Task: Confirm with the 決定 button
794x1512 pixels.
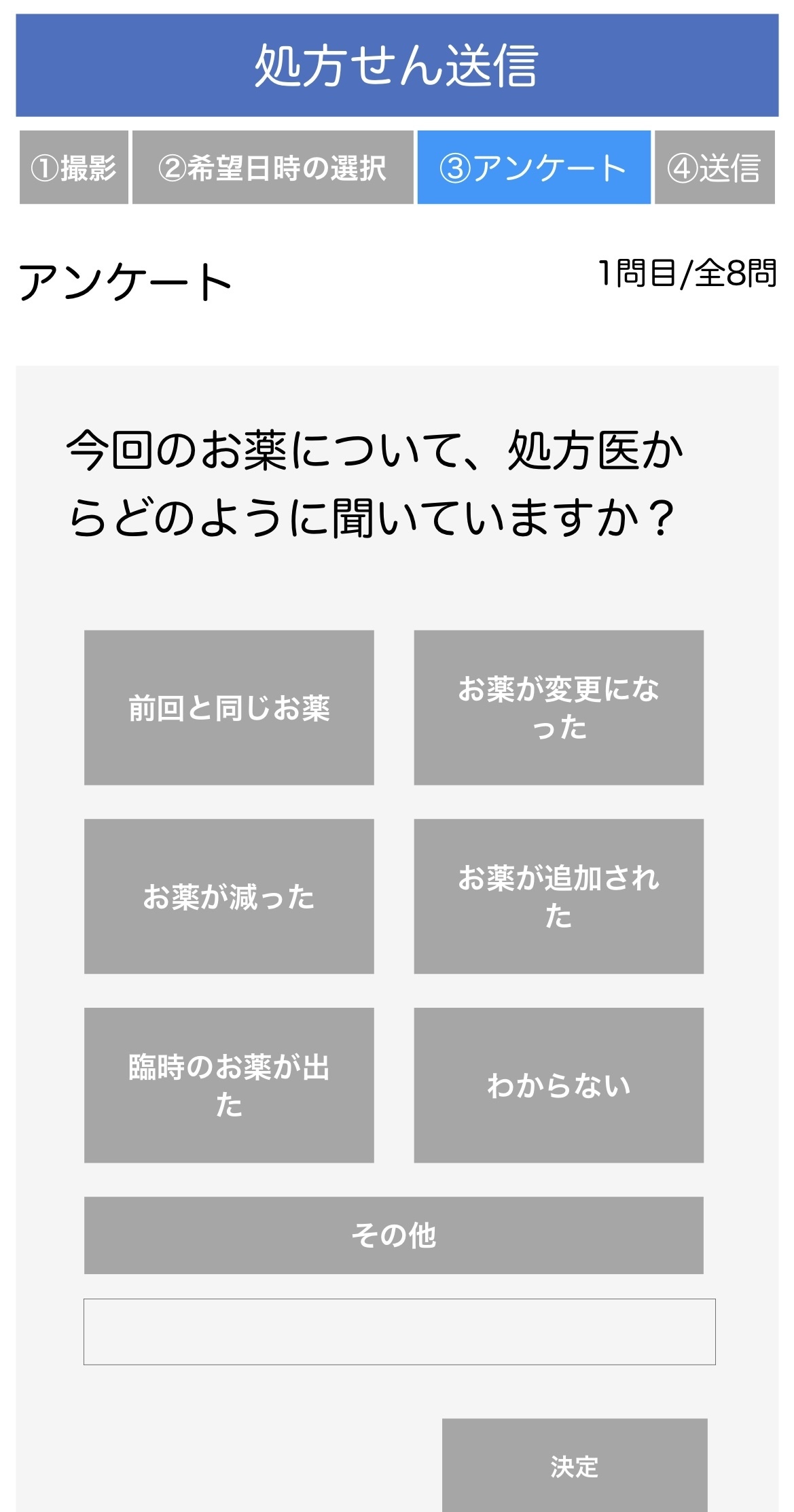Action: click(x=575, y=1466)
